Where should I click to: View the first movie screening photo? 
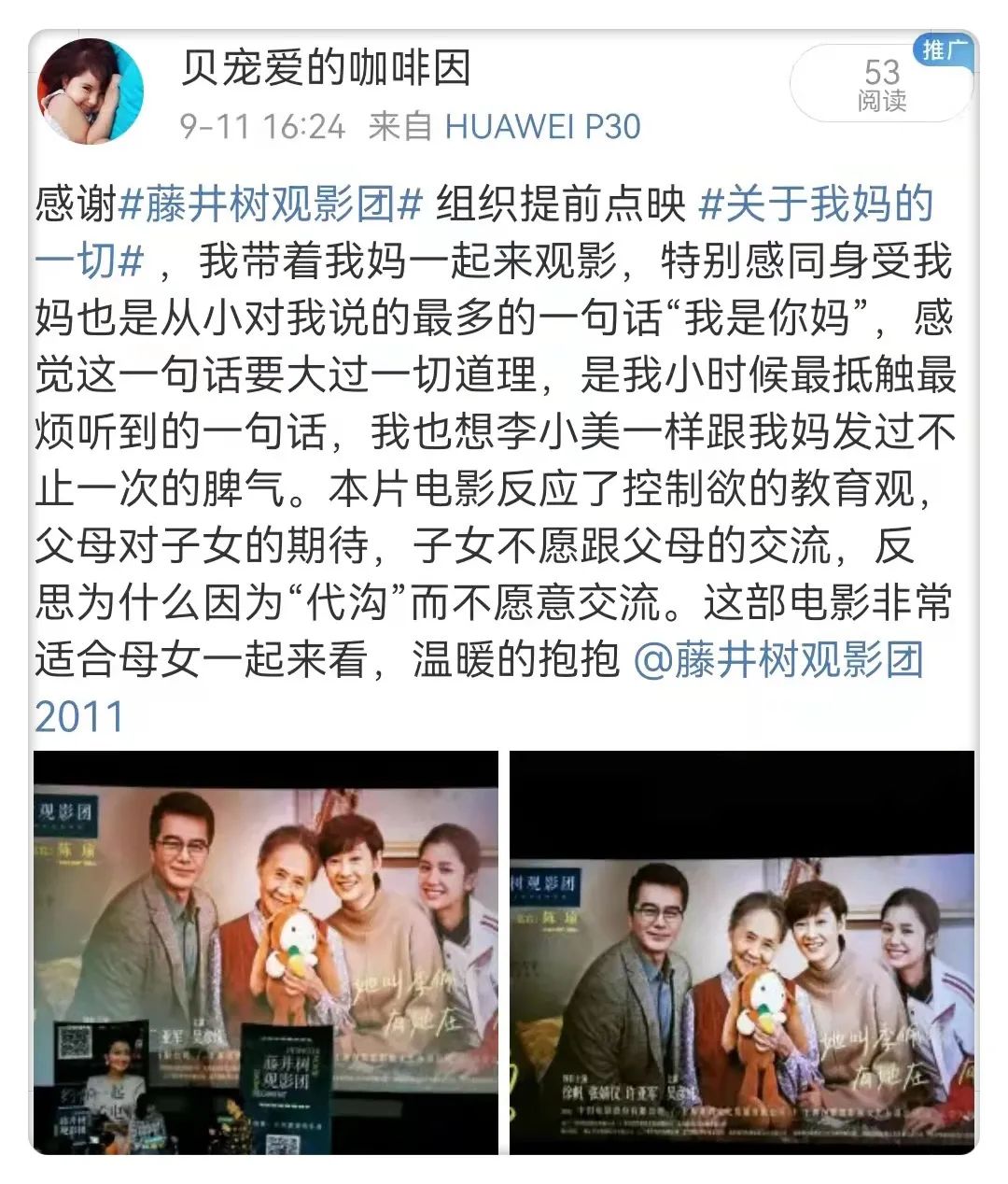[266, 951]
